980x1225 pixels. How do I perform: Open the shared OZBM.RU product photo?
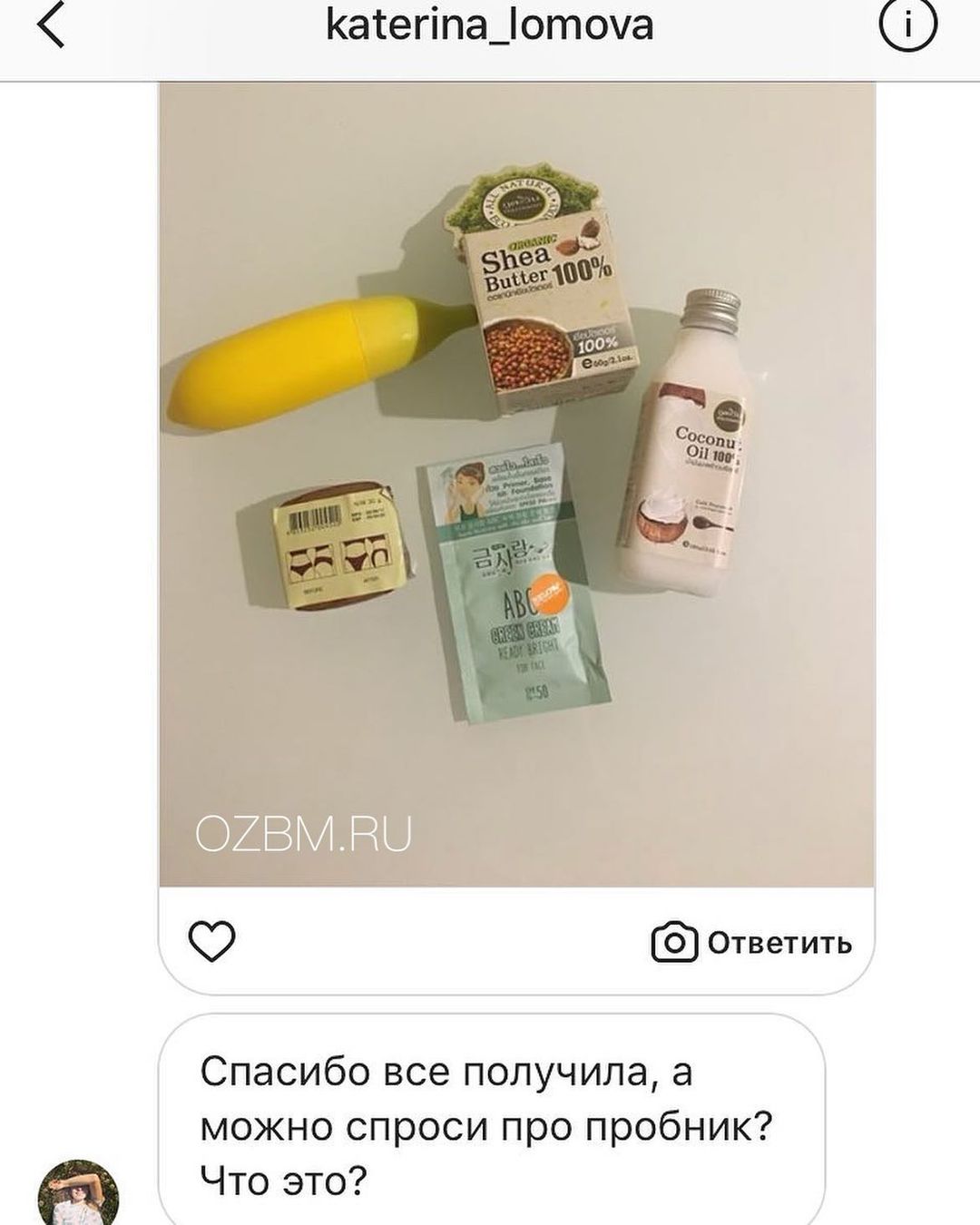516,485
